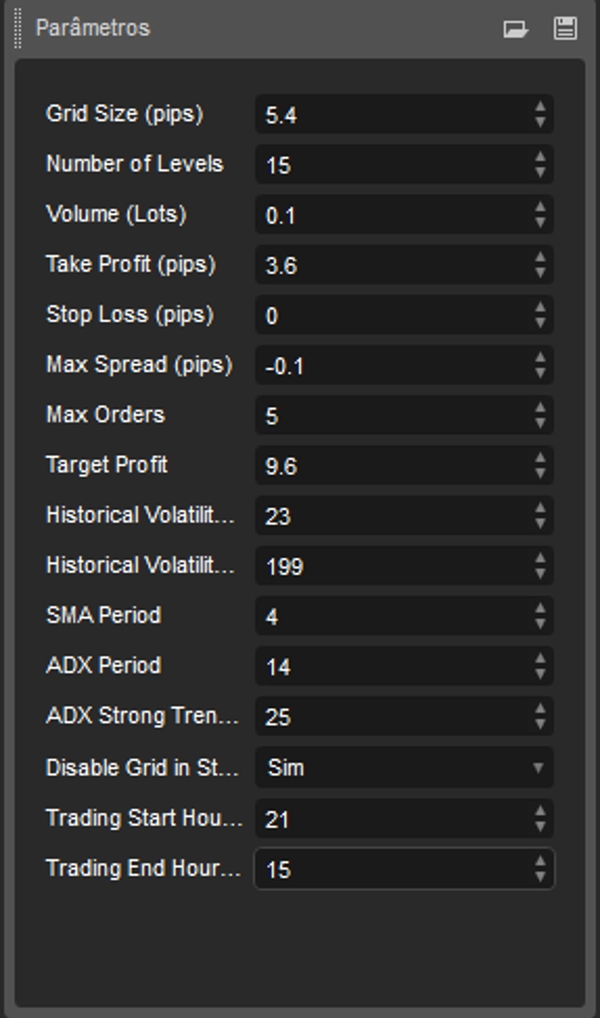Increase the Max Spread (pips) value
Image resolution: width=600 pixels, height=1018 pixels.
pos(540,358)
